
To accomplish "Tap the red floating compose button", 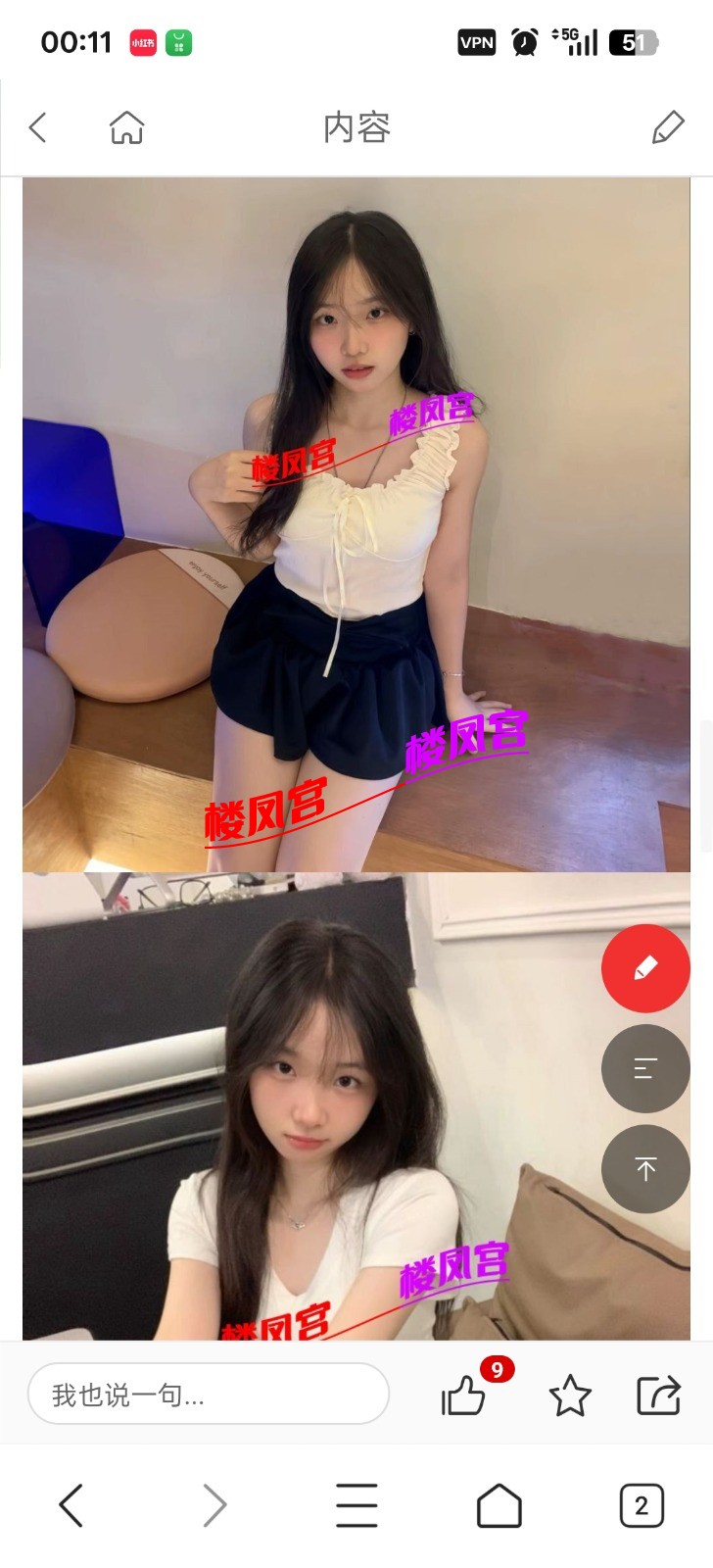I will pos(645,968).
